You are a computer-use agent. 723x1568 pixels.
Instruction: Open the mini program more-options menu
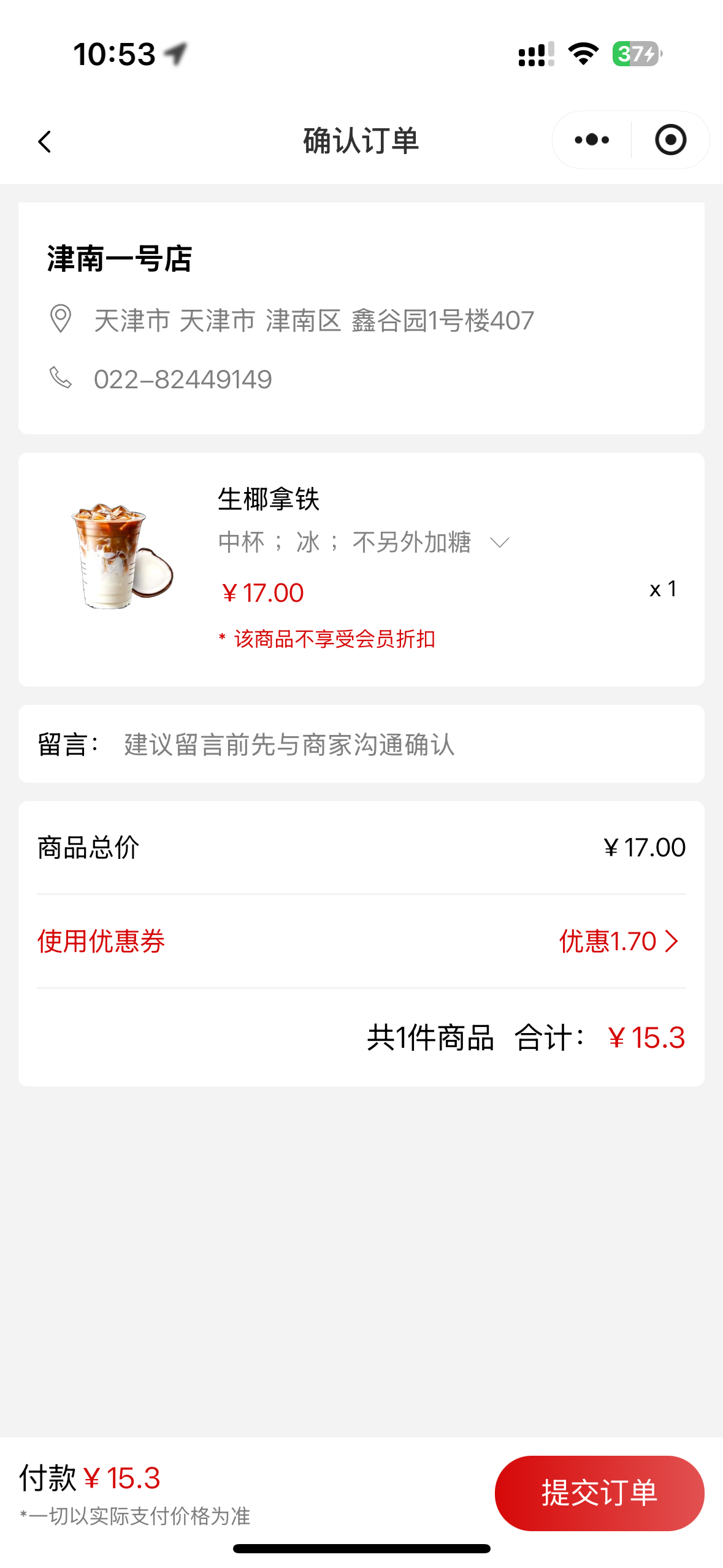[x=592, y=140]
